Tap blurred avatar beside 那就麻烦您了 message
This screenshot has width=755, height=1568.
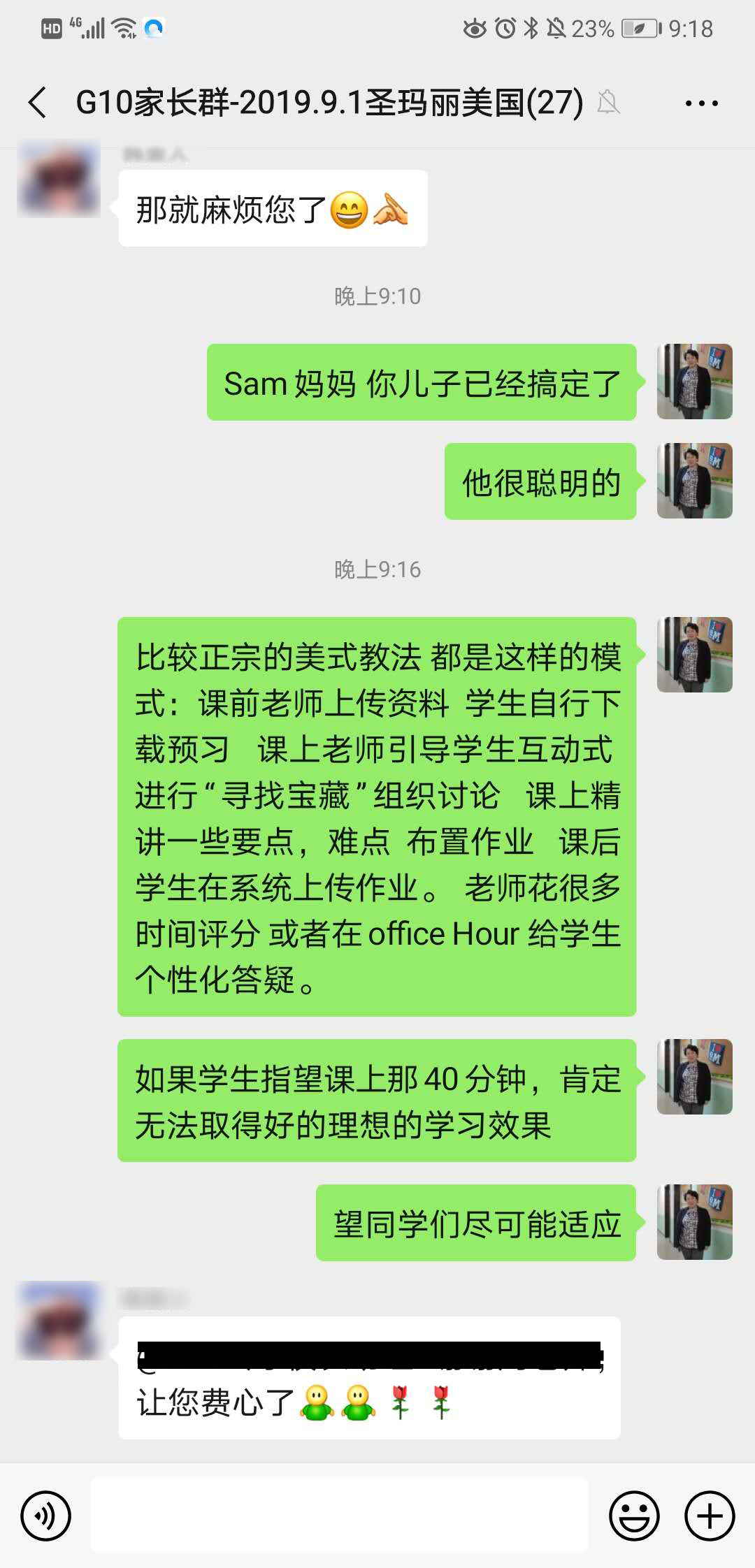[59, 180]
